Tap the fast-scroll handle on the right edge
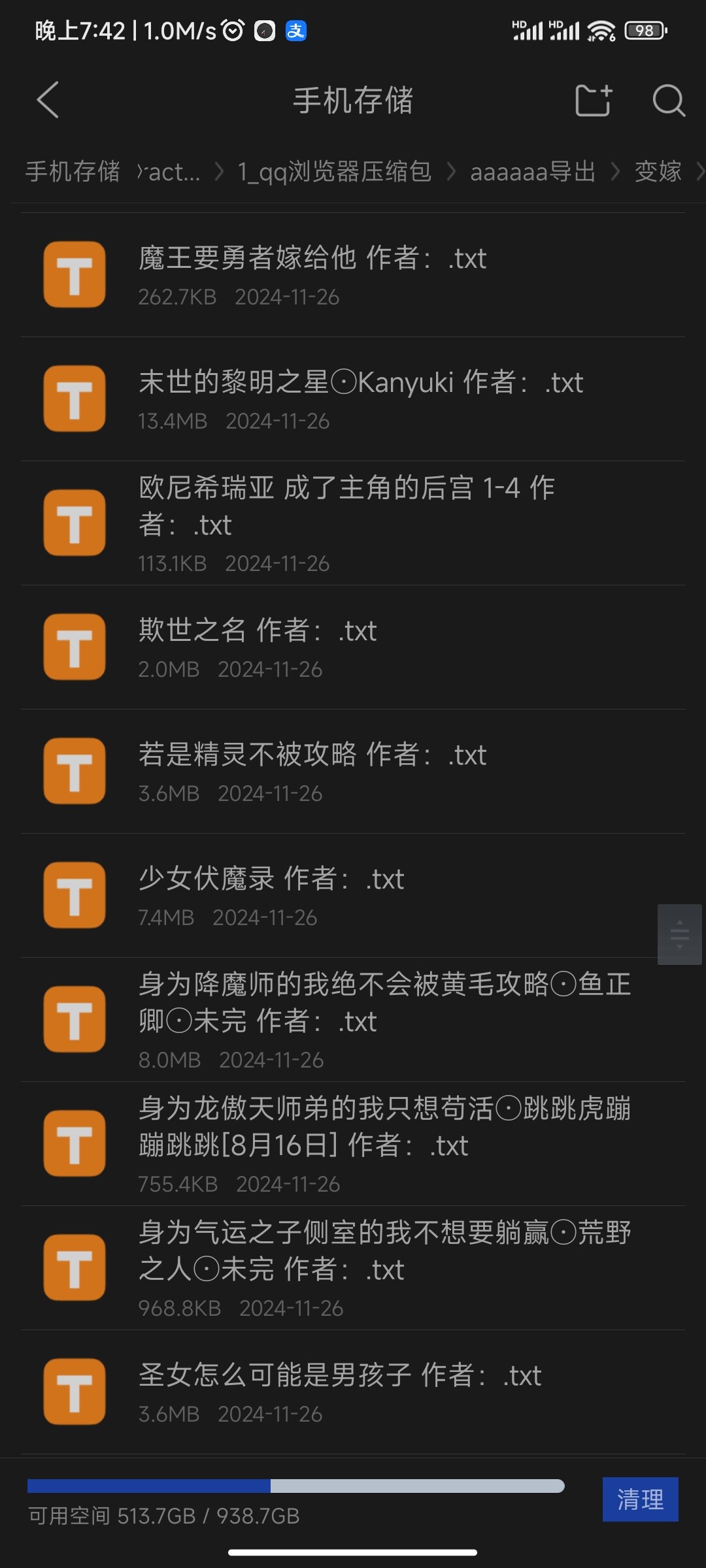 click(679, 934)
